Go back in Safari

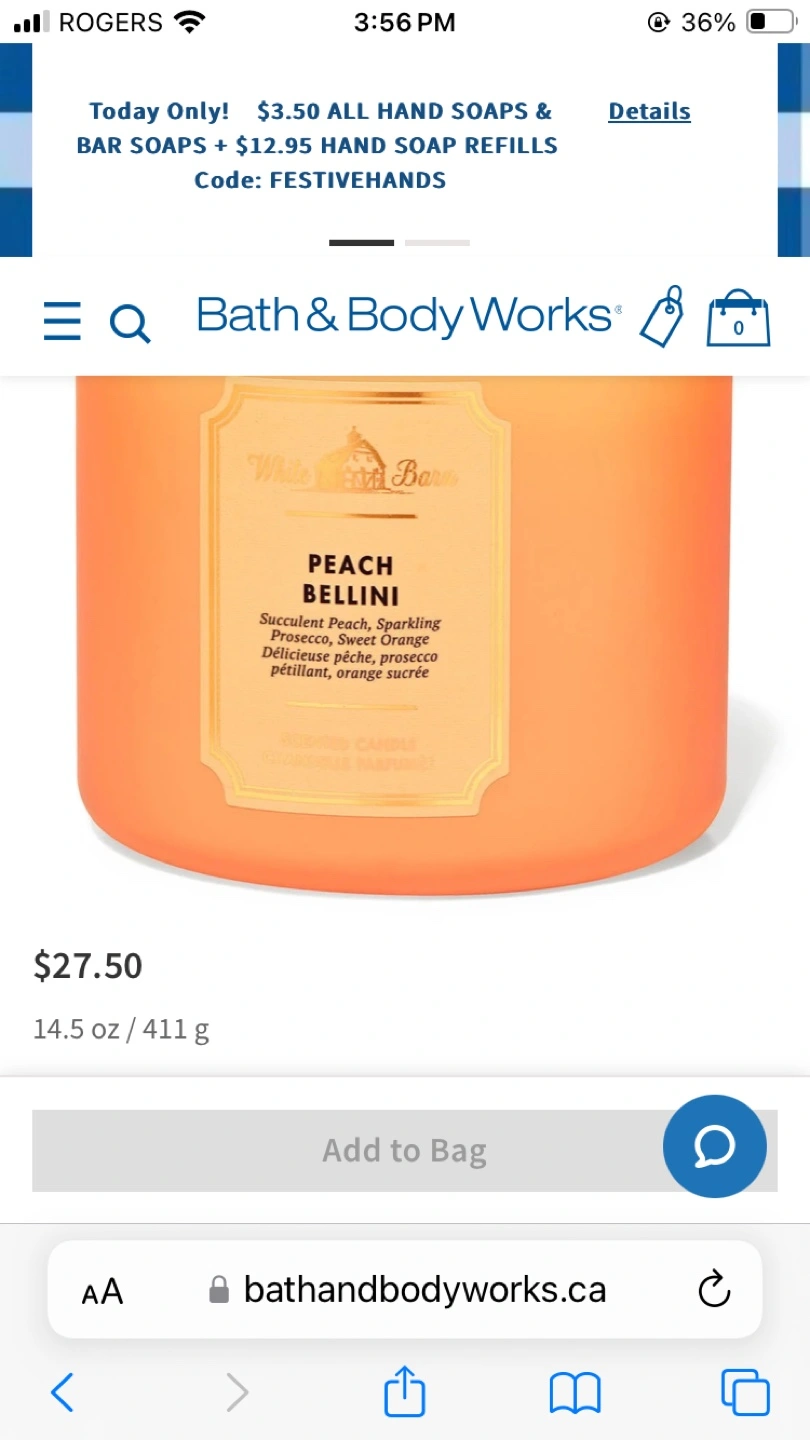point(62,1392)
